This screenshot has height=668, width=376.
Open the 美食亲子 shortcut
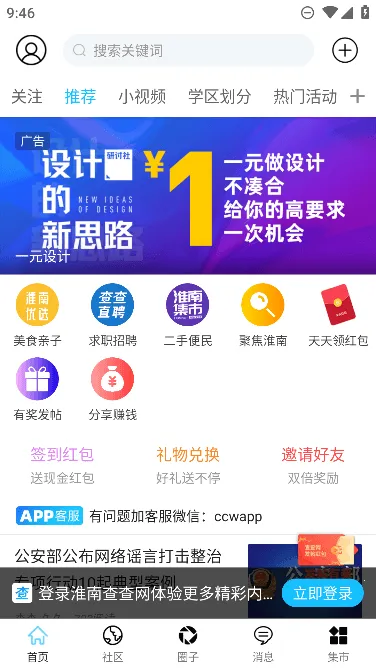click(37, 315)
